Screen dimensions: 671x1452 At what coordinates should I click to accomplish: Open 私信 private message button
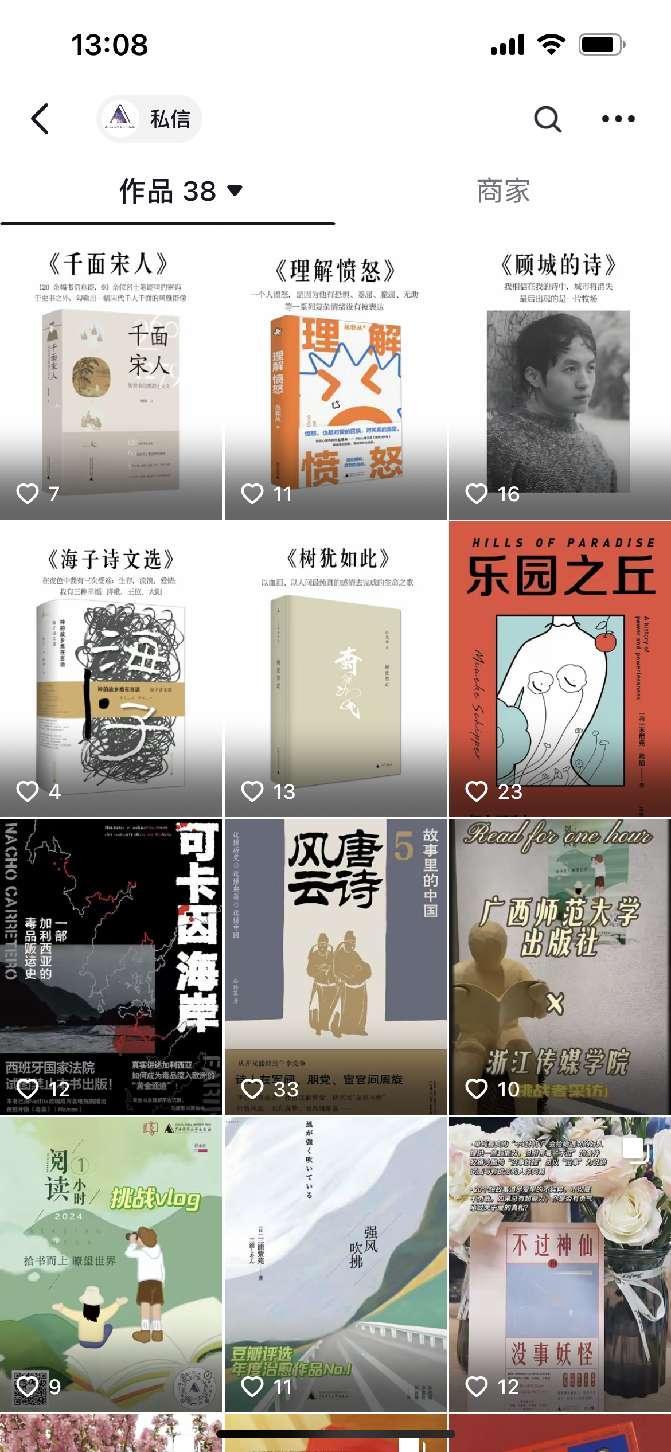[150, 119]
